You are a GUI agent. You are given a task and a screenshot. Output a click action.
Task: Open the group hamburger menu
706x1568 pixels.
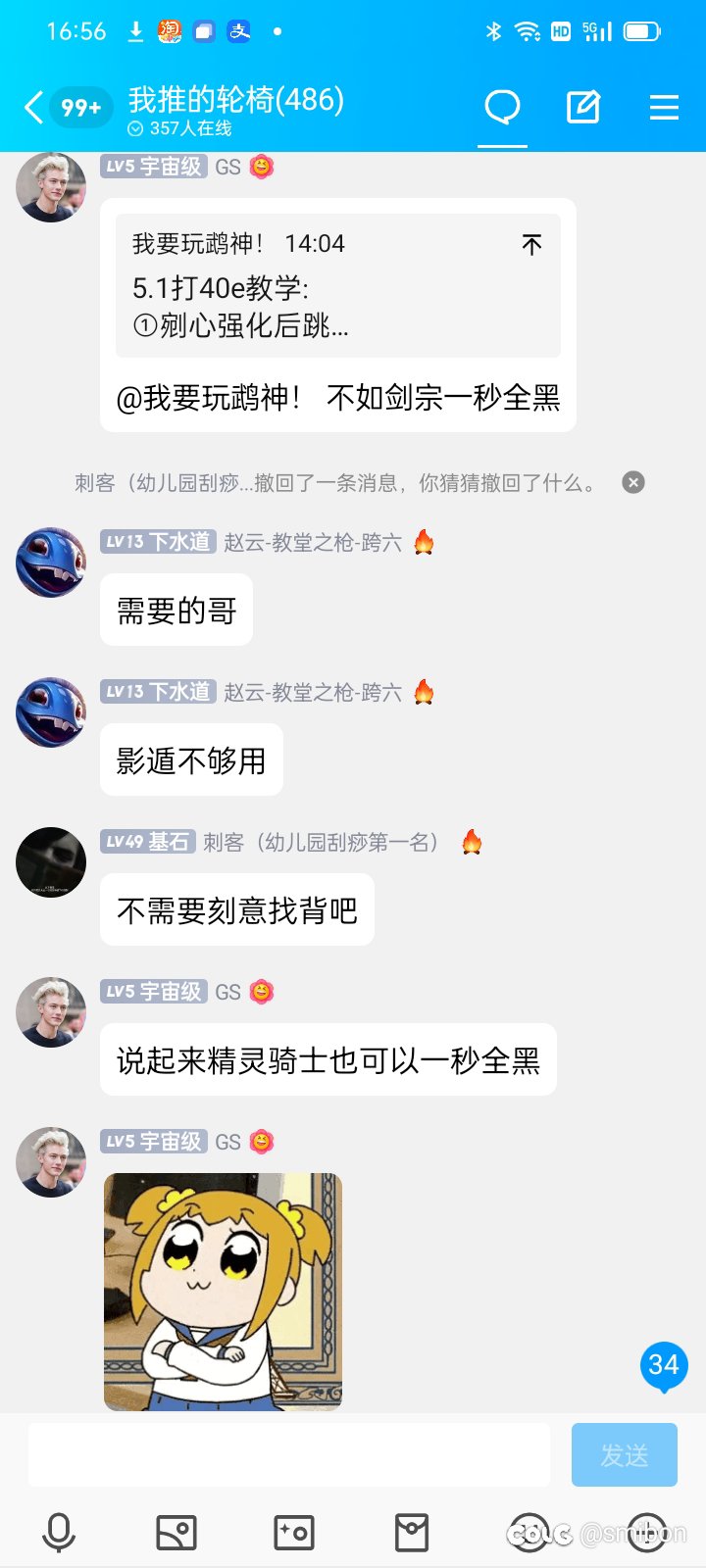664,107
